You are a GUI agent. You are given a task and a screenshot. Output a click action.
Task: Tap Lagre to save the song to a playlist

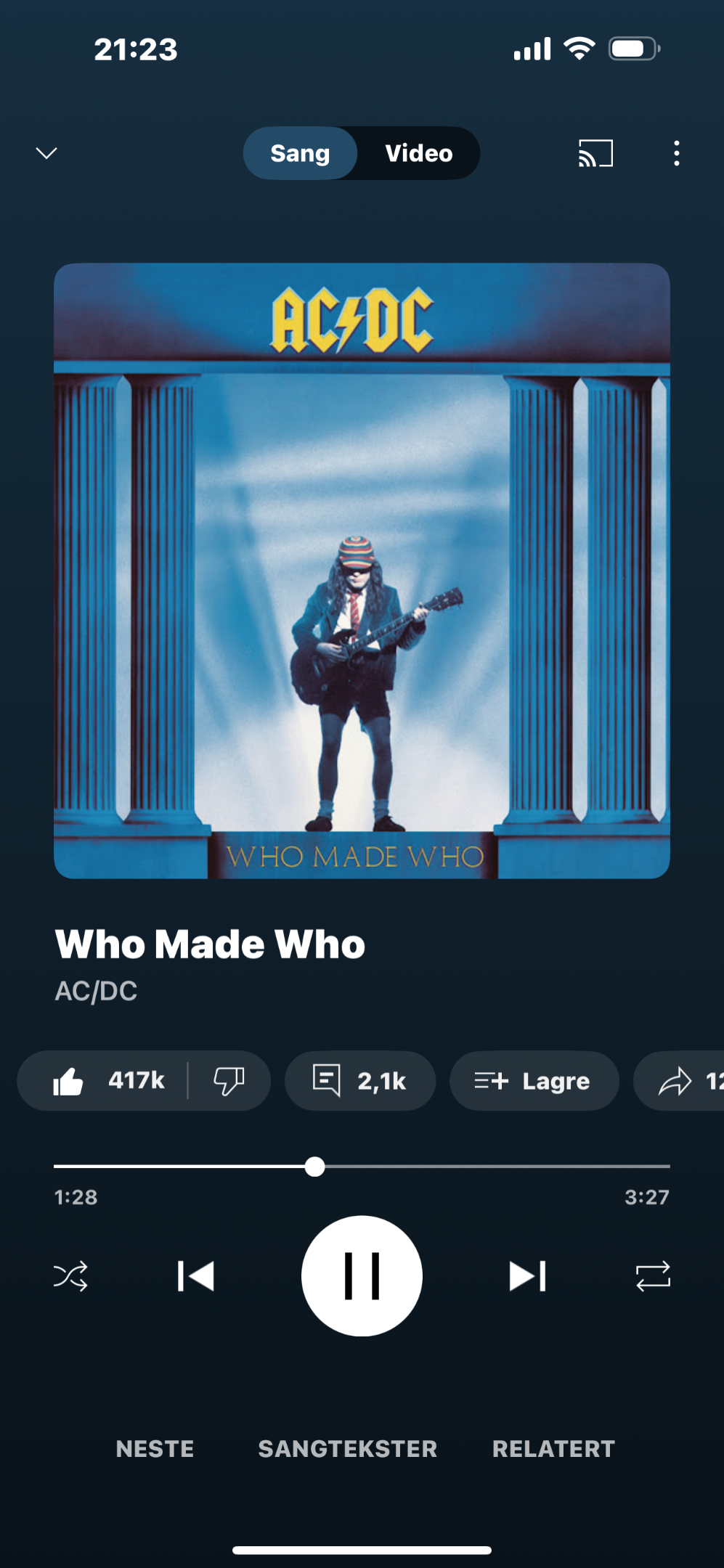tap(534, 1081)
